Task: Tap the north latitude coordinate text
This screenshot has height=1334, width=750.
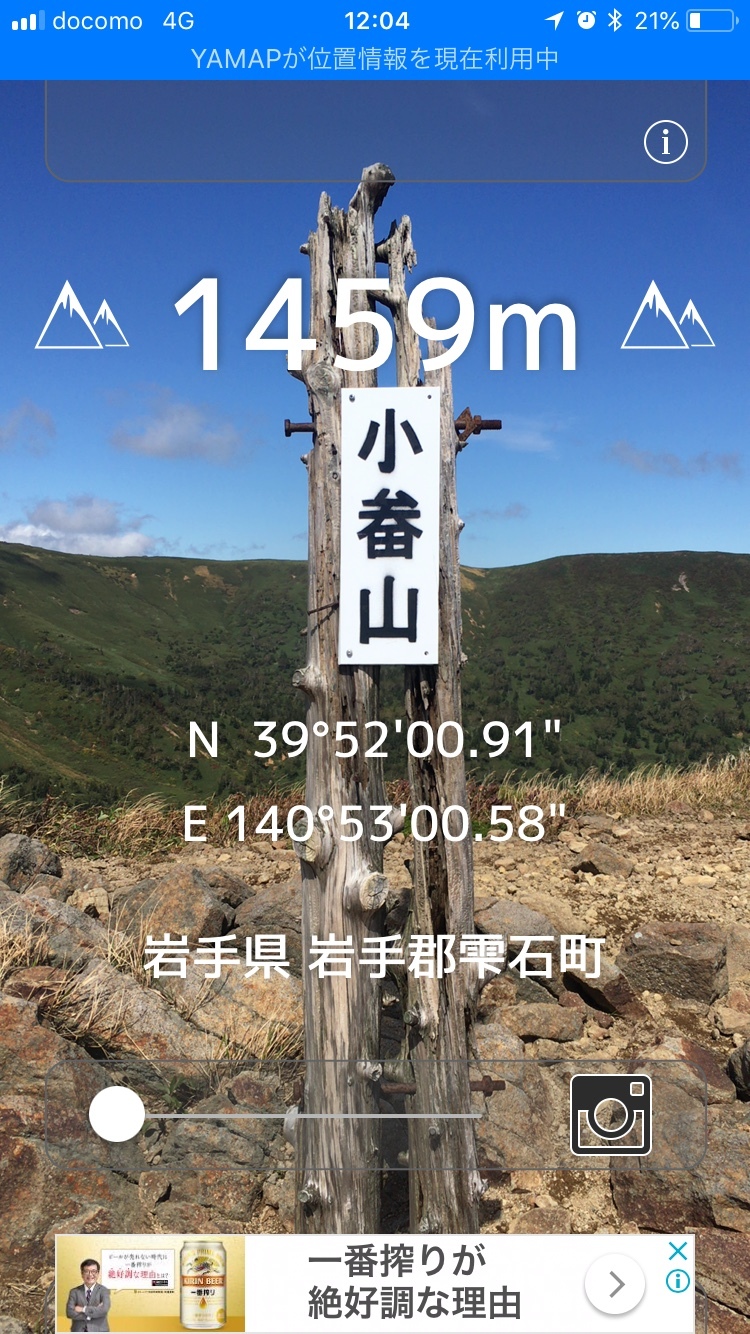Action: coord(375,739)
